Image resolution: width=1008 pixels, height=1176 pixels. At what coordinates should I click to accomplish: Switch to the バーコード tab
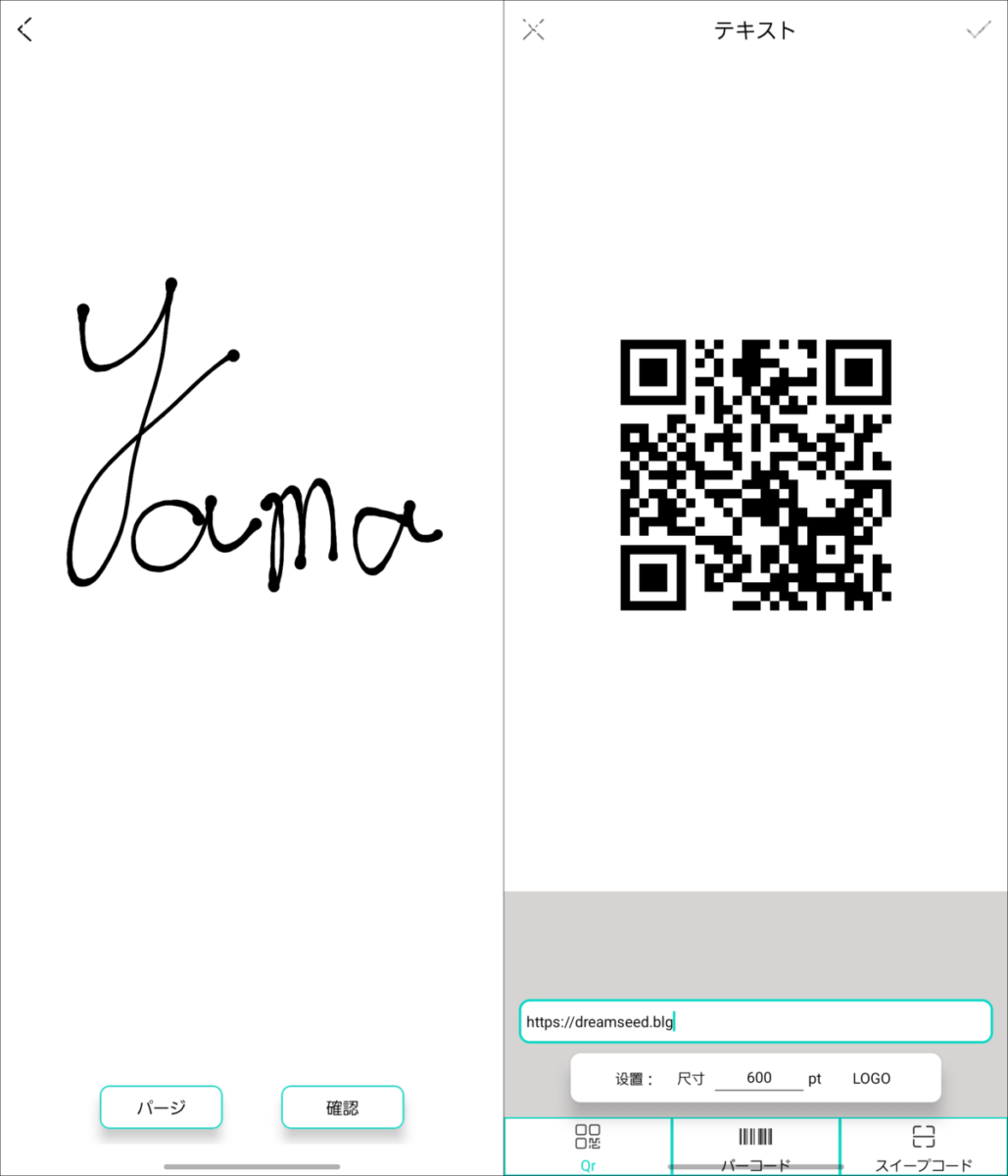[755, 1146]
